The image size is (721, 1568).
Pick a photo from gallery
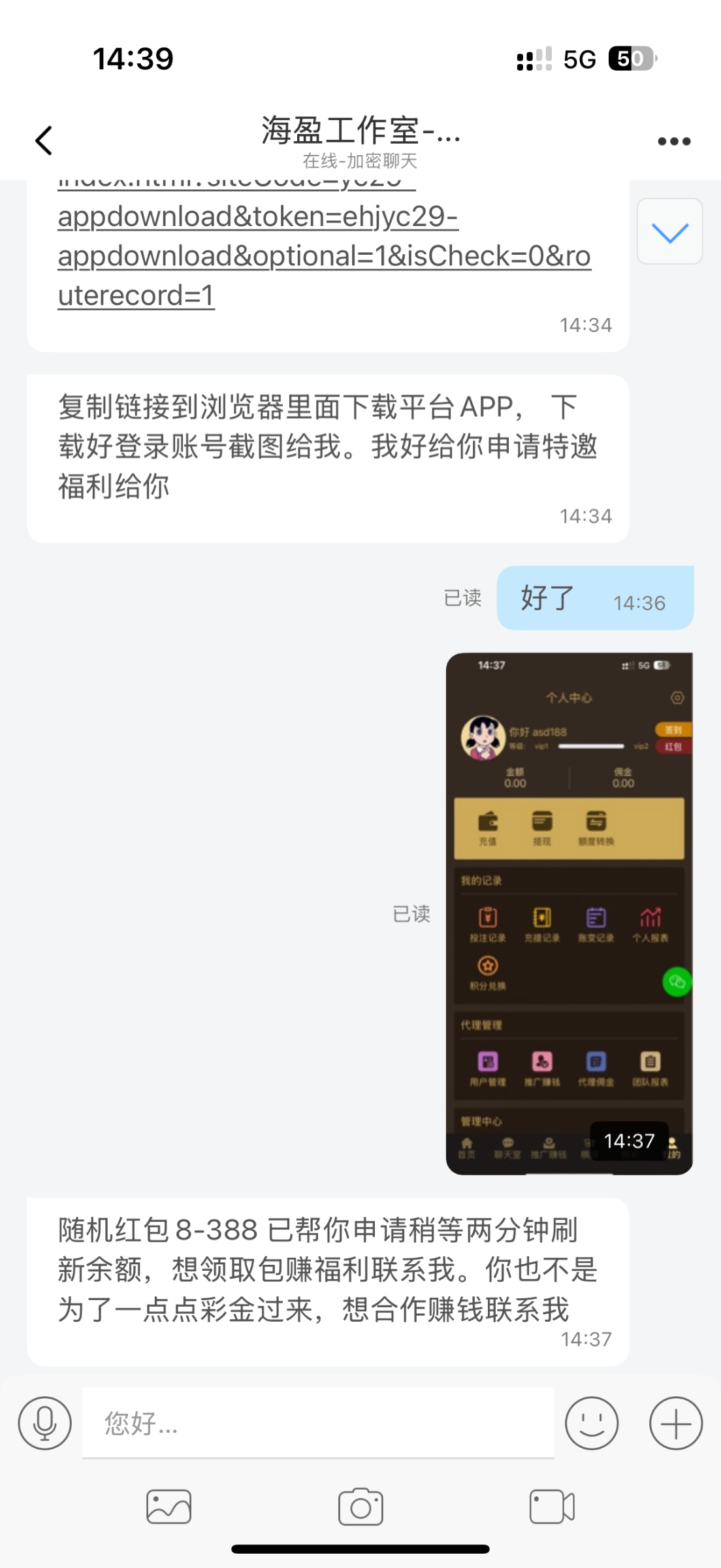169,1507
